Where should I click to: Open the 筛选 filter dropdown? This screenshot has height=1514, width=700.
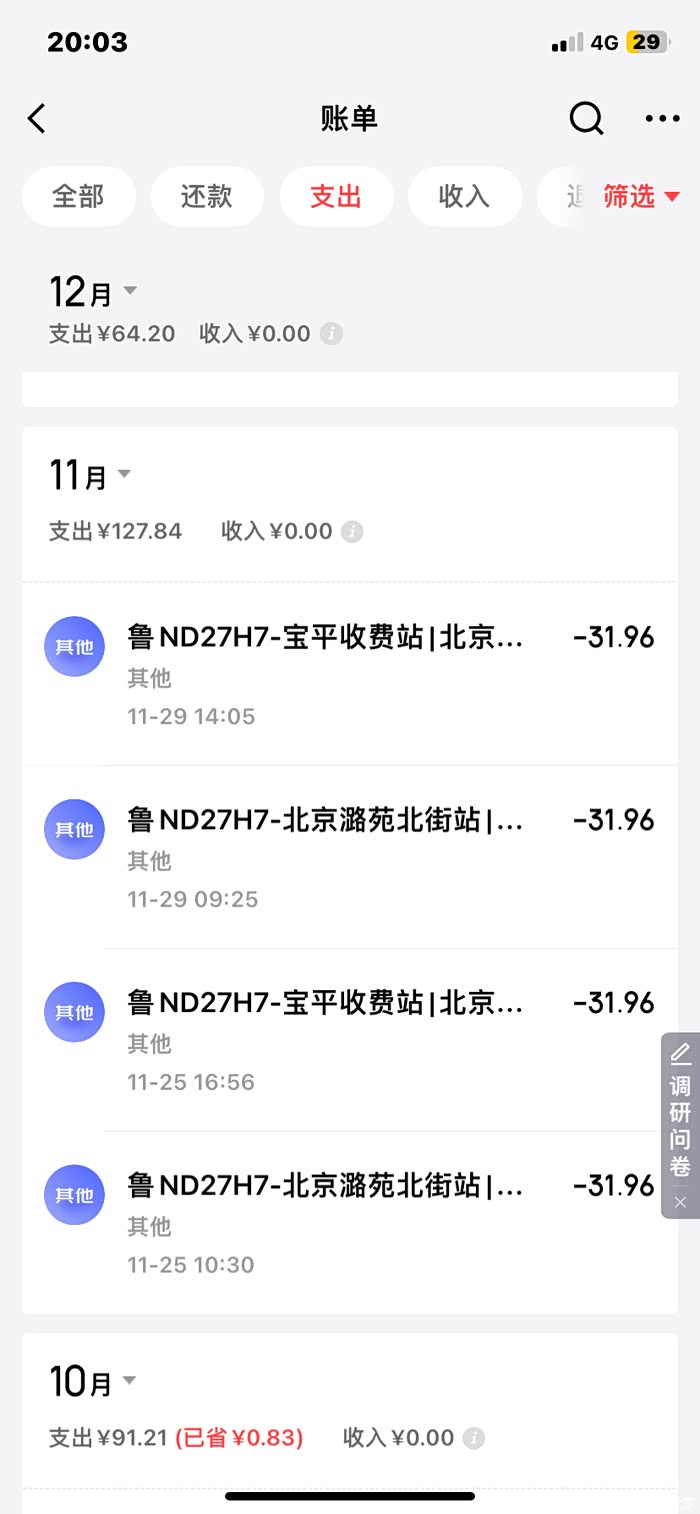pyautogui.click(x=640, y=197)
